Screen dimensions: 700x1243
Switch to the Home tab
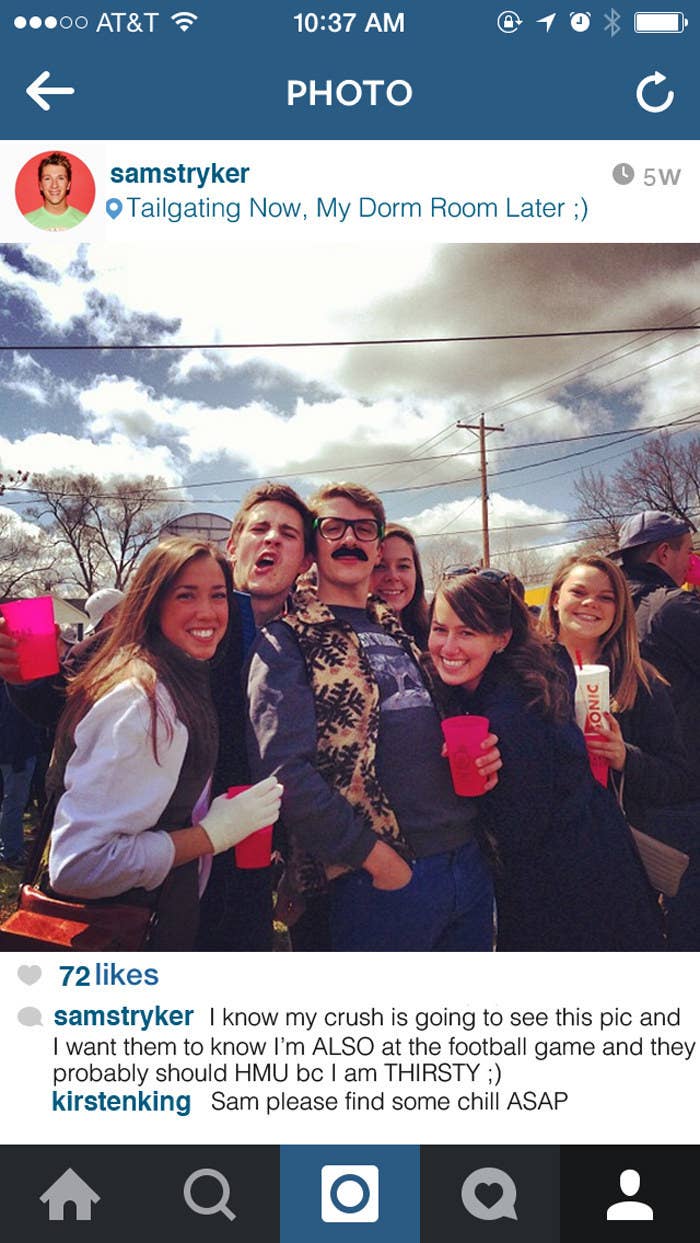[x=70, y=1194]
